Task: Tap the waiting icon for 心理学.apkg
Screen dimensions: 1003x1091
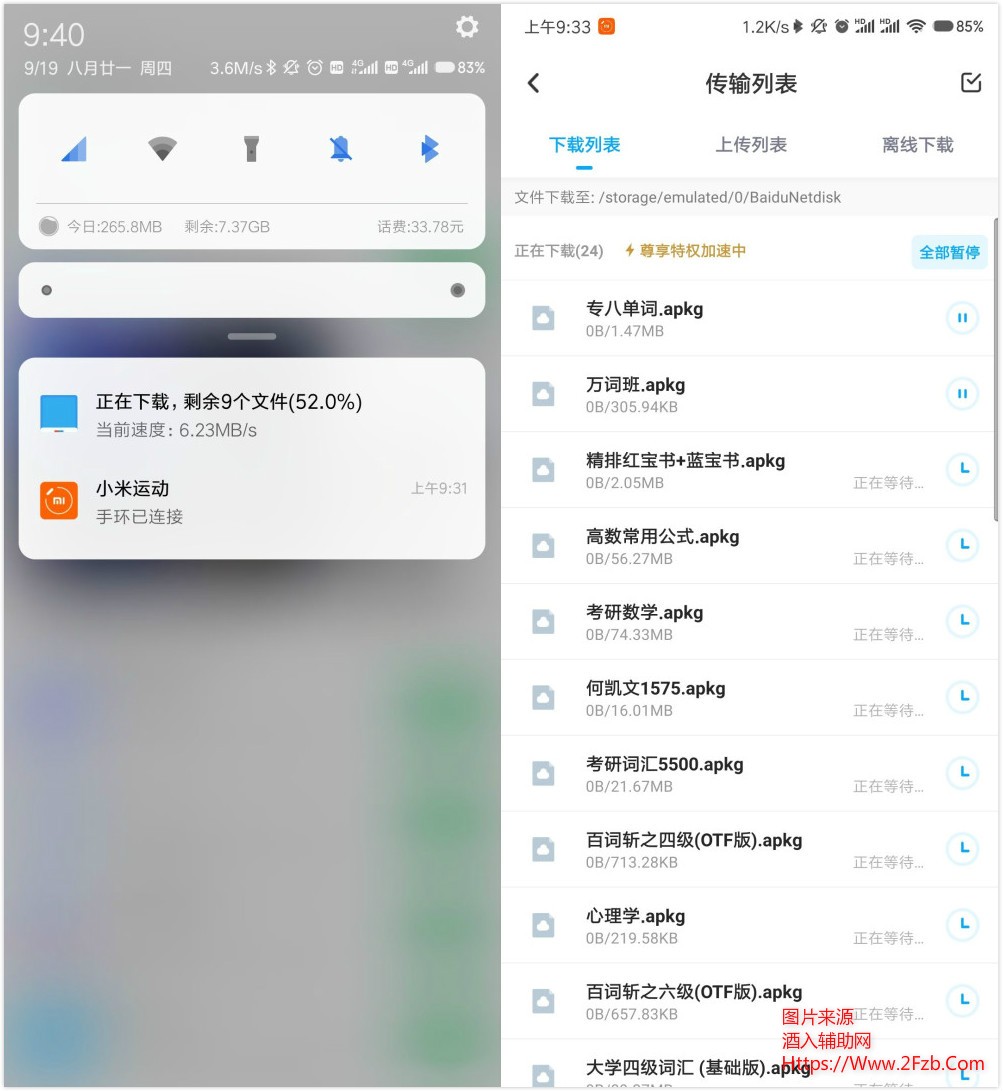Action: click(x=962, y=925)
